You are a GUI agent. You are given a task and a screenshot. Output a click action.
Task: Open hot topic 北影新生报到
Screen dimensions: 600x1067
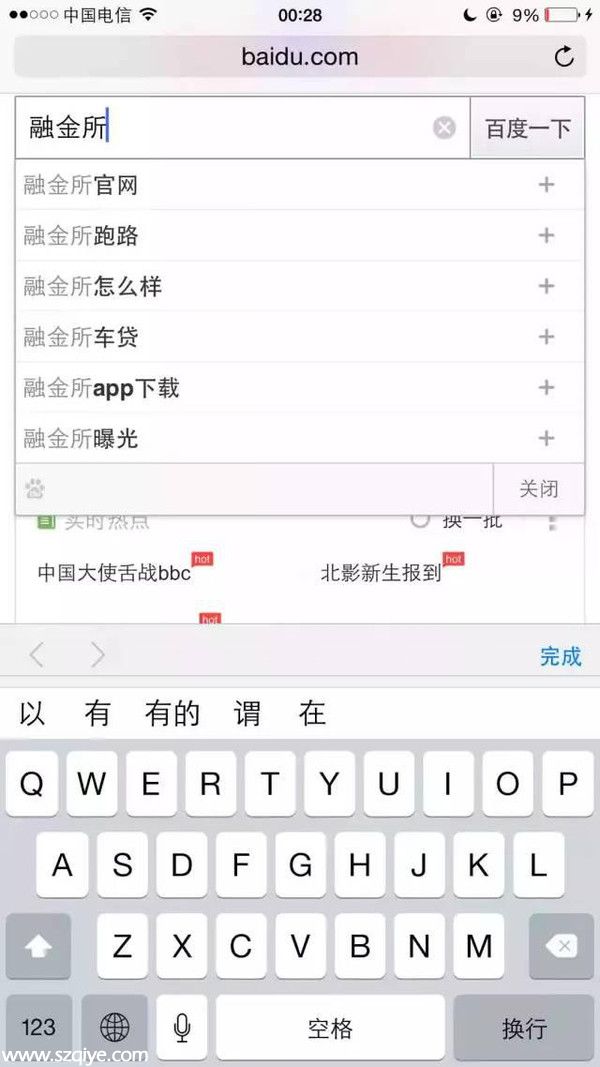coord(381,573)
